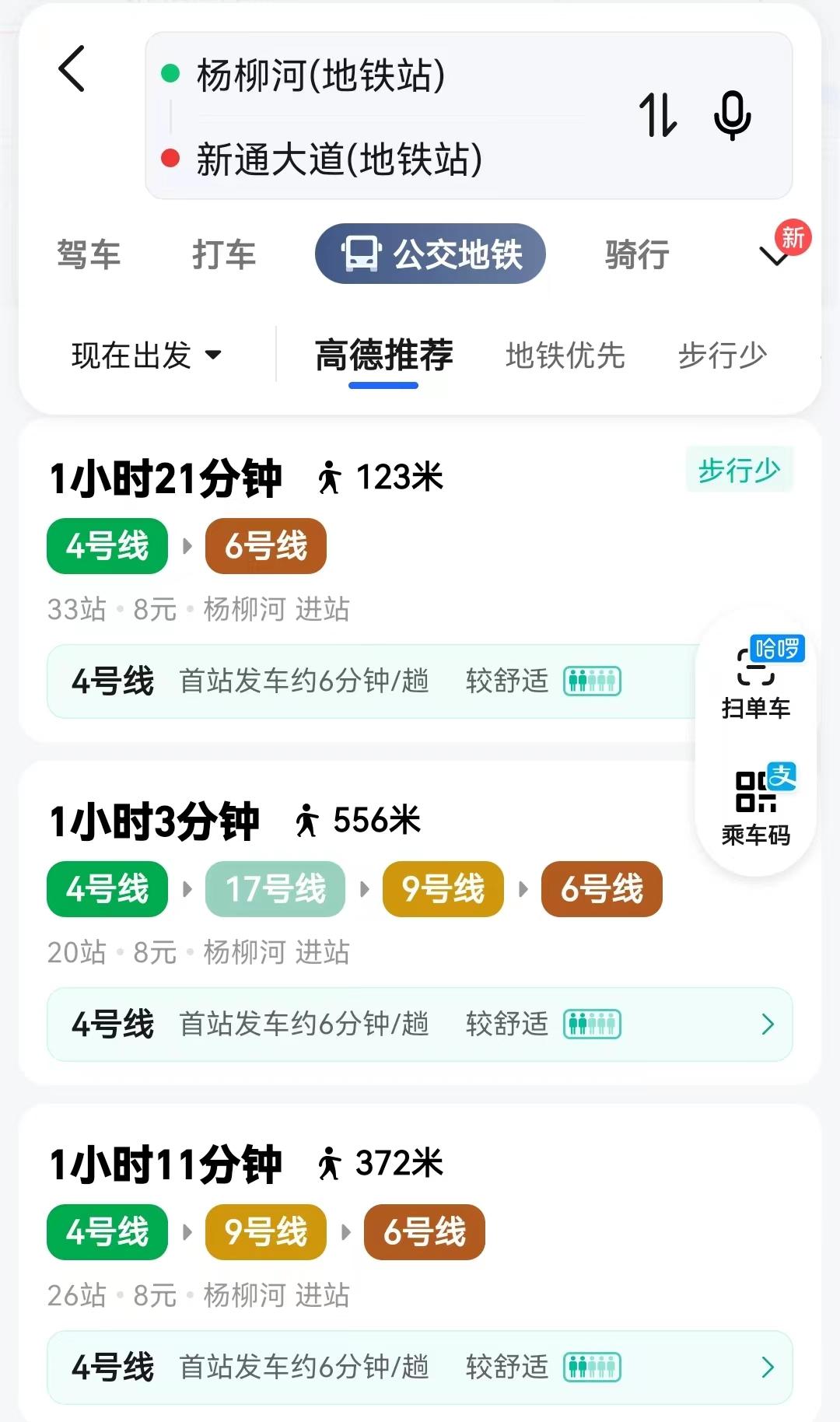Go back using the top-left arrow
This screenshot has height=1422, width=840.
[72, 68]
